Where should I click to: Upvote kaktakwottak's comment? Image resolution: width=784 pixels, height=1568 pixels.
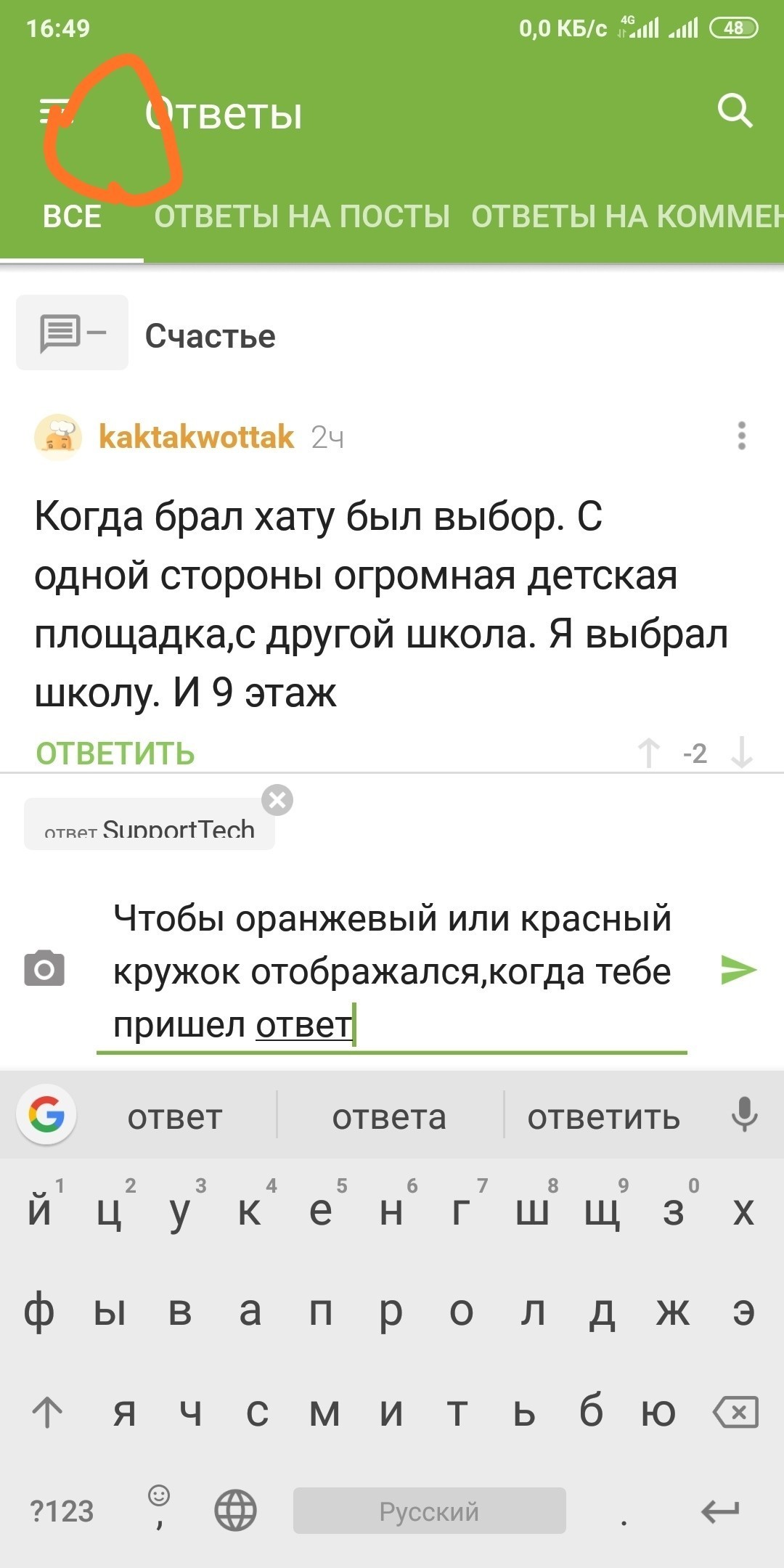pyautogui.click(x=648, y=753)
